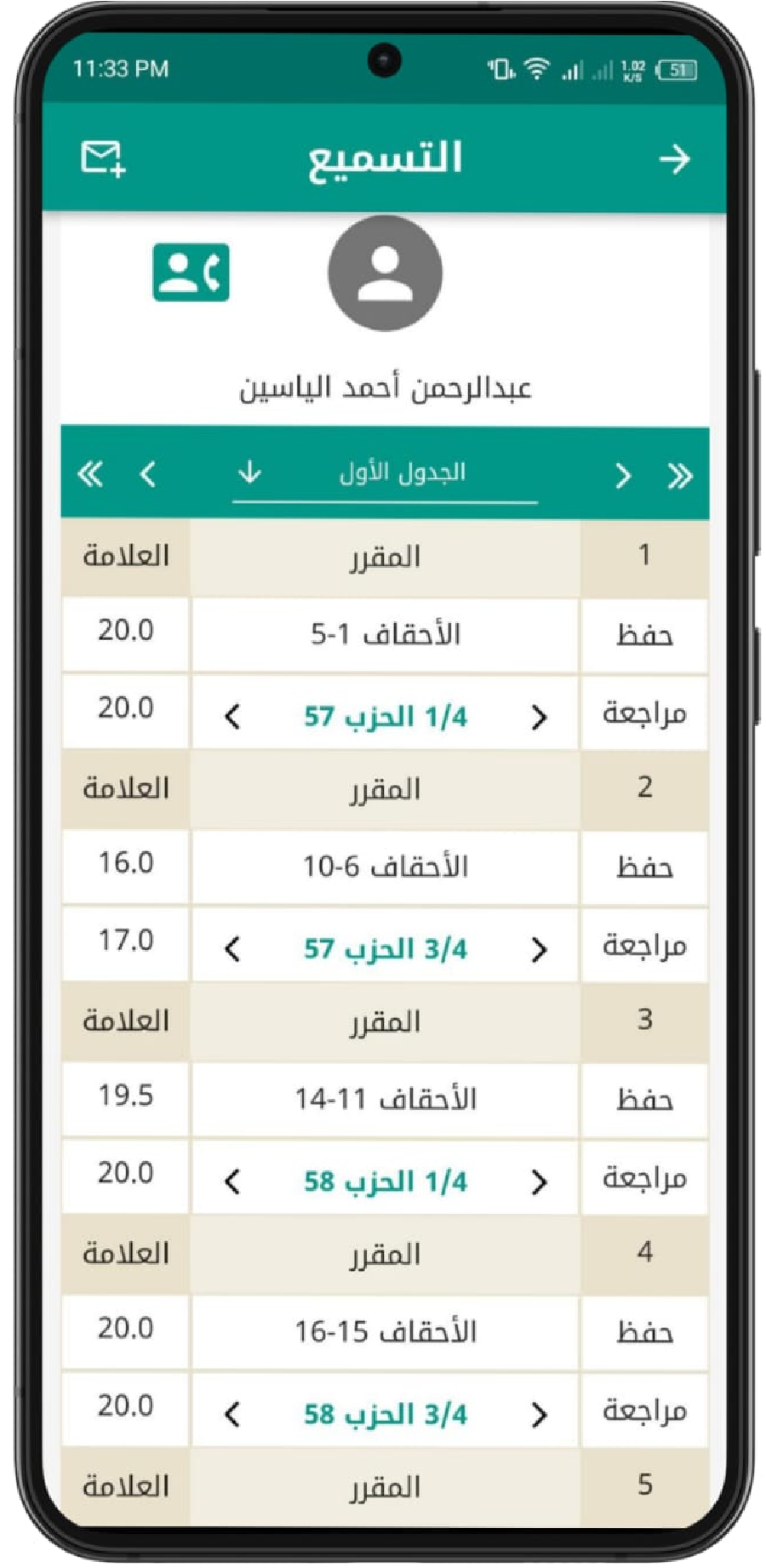Image resolution: width=766 pixels, height=1568 pixels.
Task: Tap right chevron beside 1/4 الحزب 57
Action: [539, 718]
